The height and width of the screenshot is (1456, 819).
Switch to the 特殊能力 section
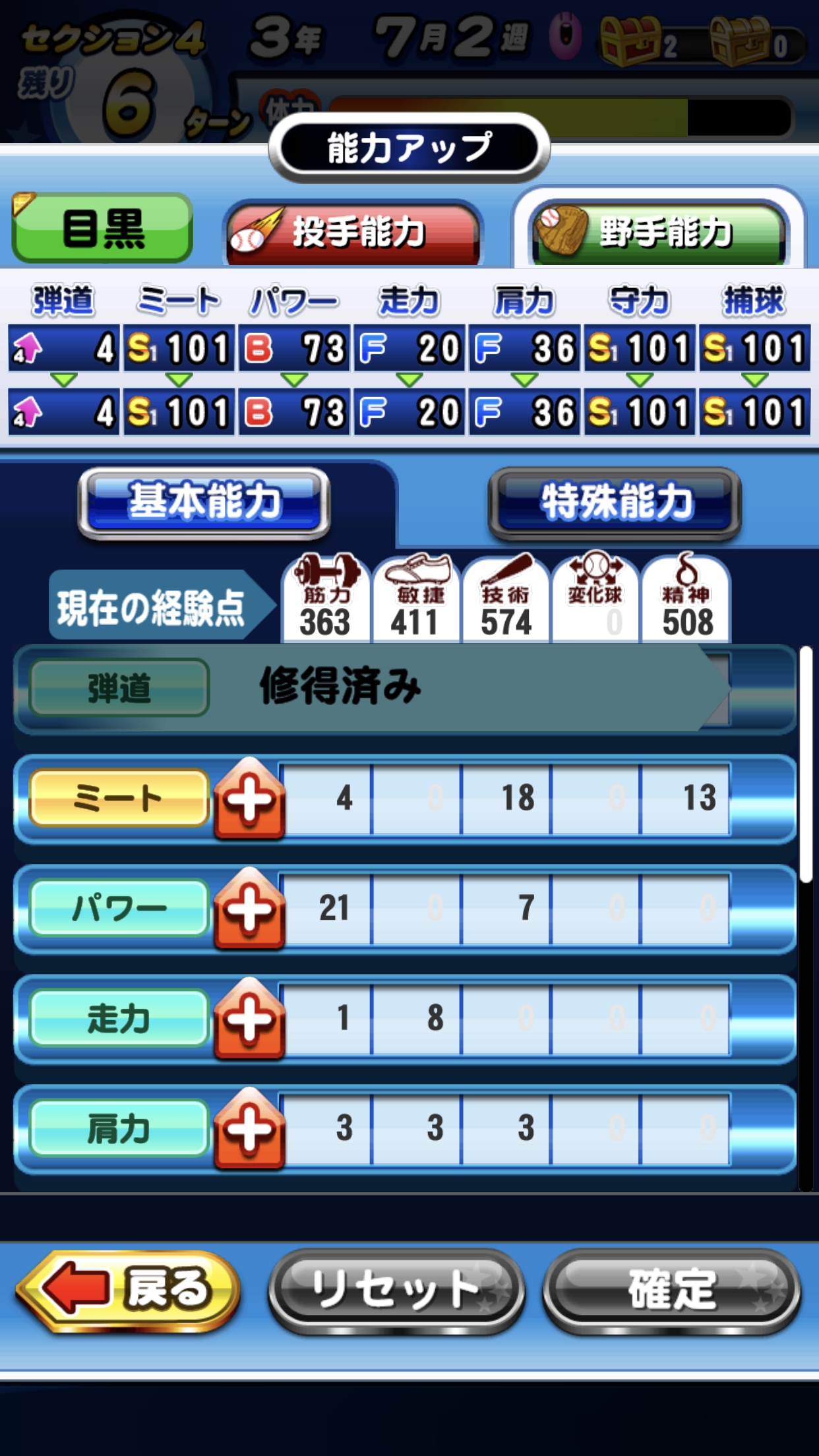tap(615, 502)
